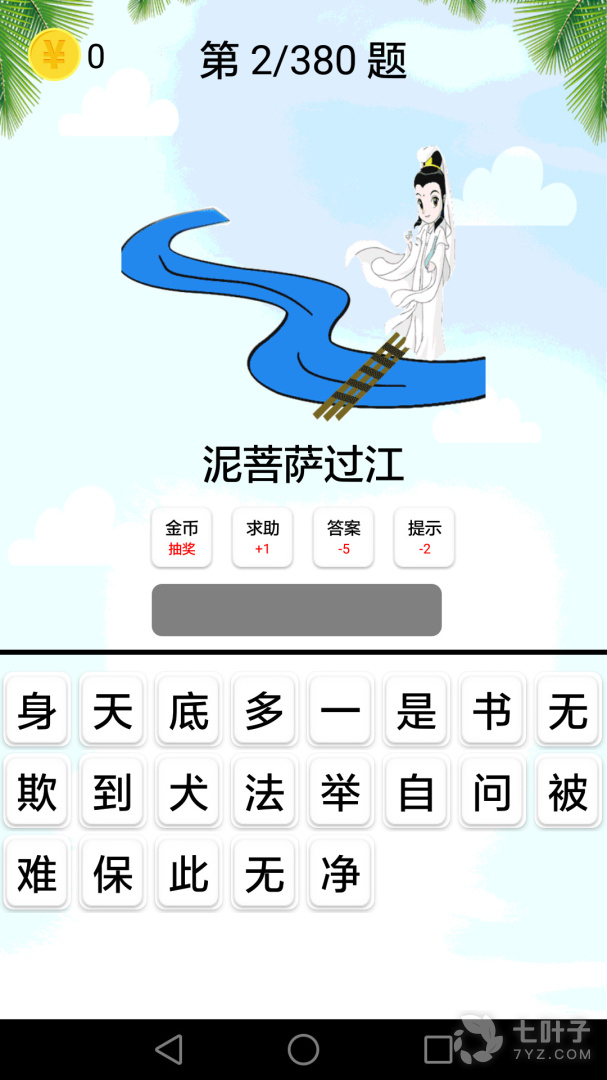Tap the character 欺

pyautogui.click(x=37, y=793)
